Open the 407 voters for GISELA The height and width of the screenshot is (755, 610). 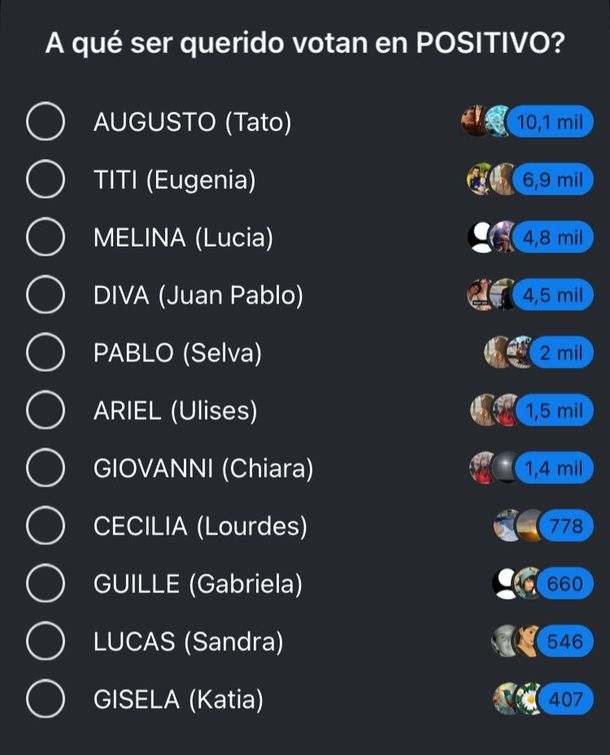[x=566, y=699]
